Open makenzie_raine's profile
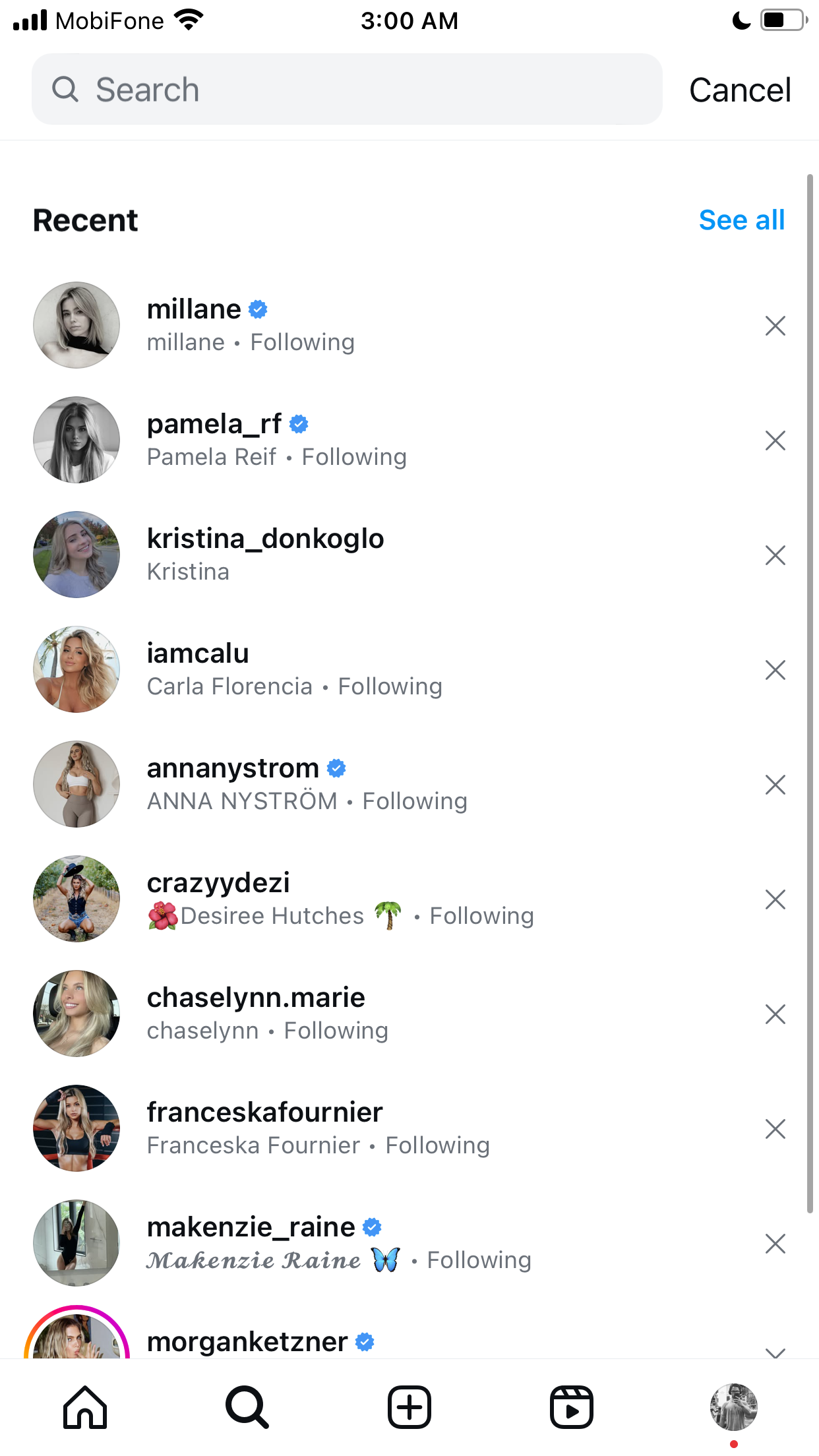This screenshot has width=819, height=1456. pyautogui.click(x=396, y=1243)
